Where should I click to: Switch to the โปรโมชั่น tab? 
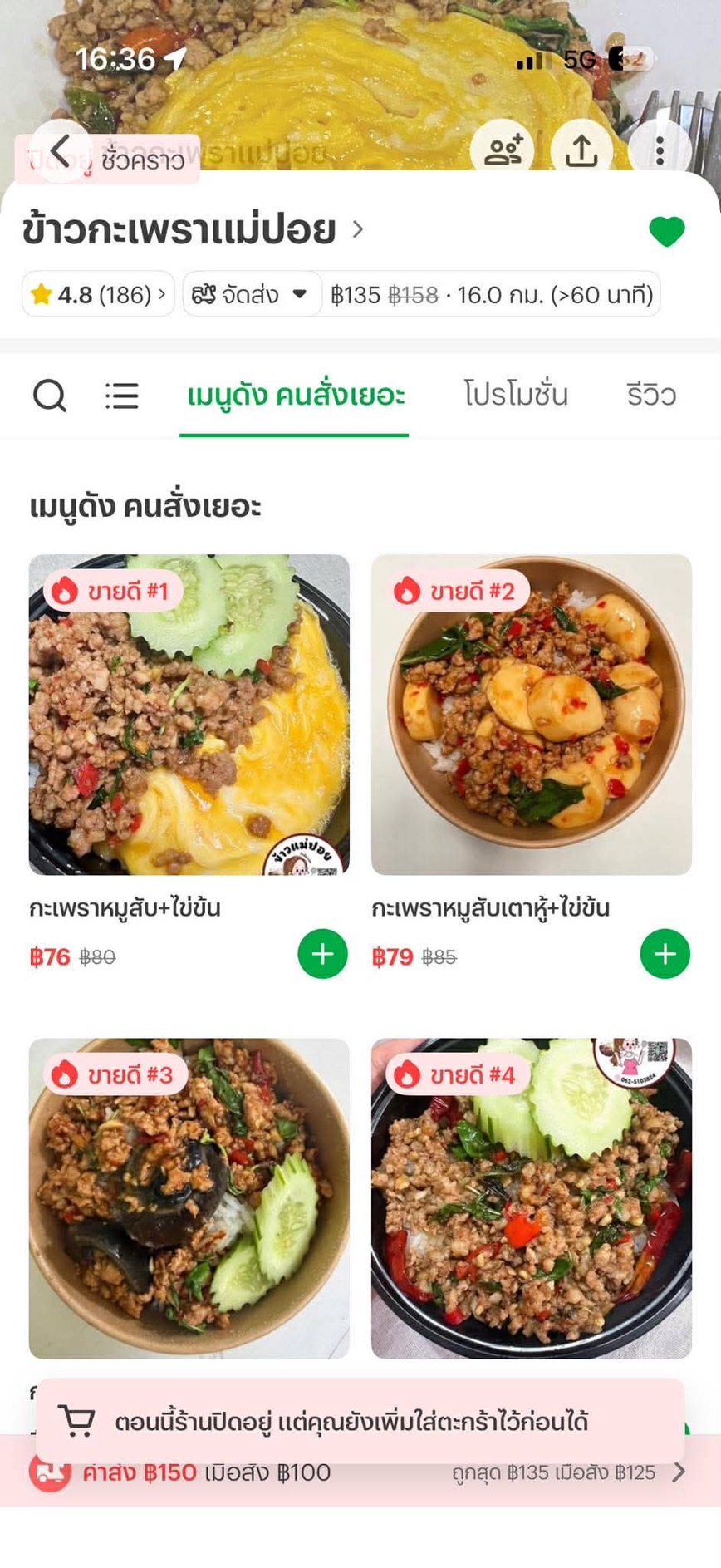tap(515, 395)
